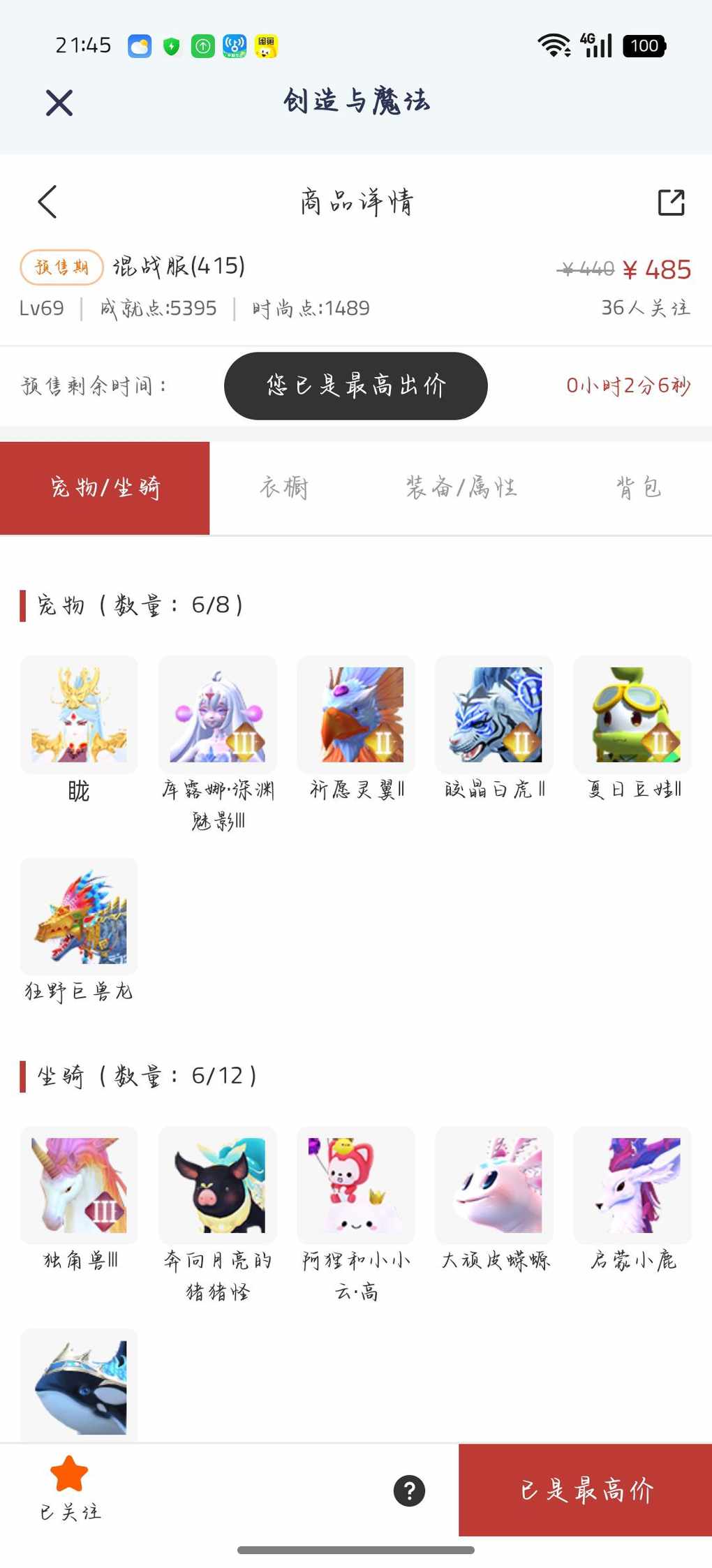Viewport: 712px width, 1568px height.
Task: Open the 祈愿灵翼II pet
Action: click(355, 715)
